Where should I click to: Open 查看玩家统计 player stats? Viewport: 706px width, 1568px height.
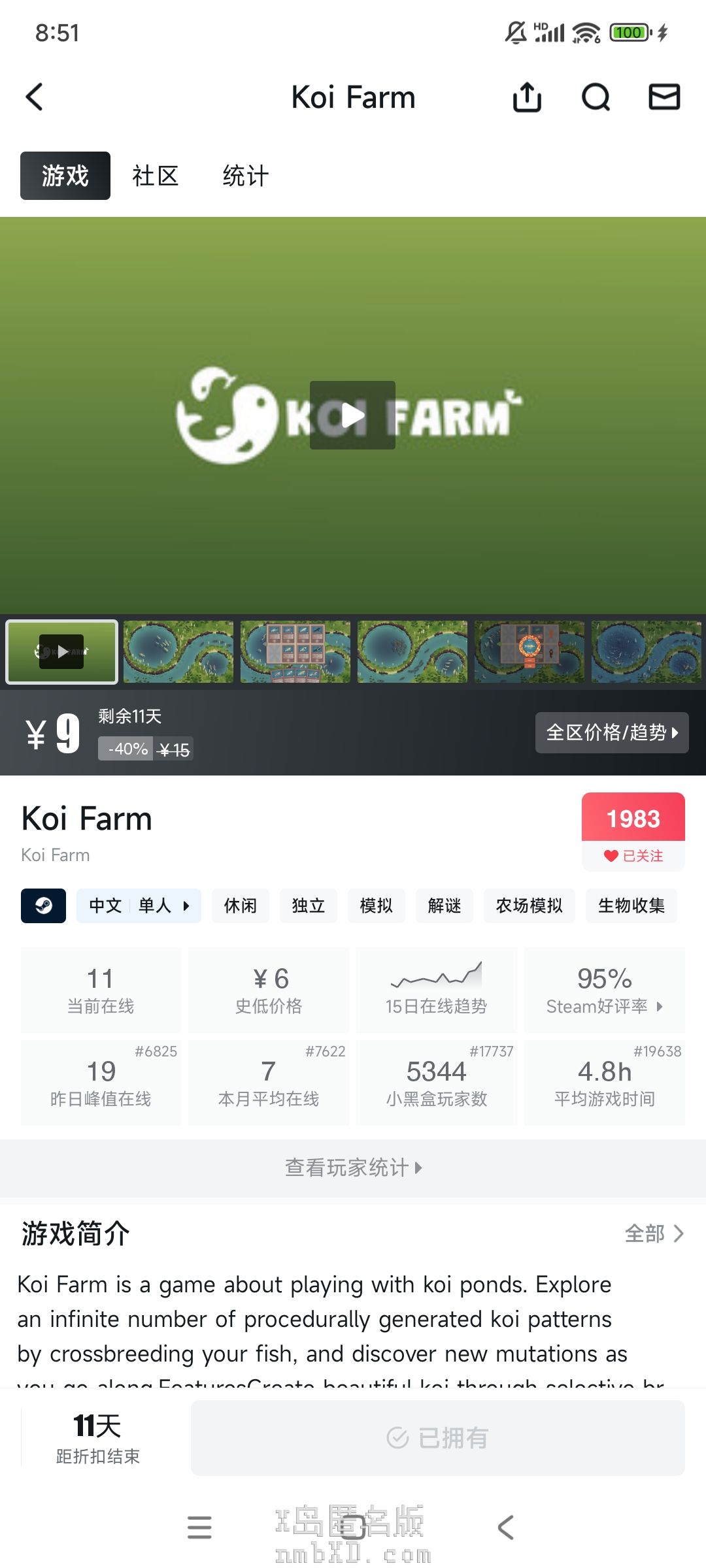point(353,1168)
